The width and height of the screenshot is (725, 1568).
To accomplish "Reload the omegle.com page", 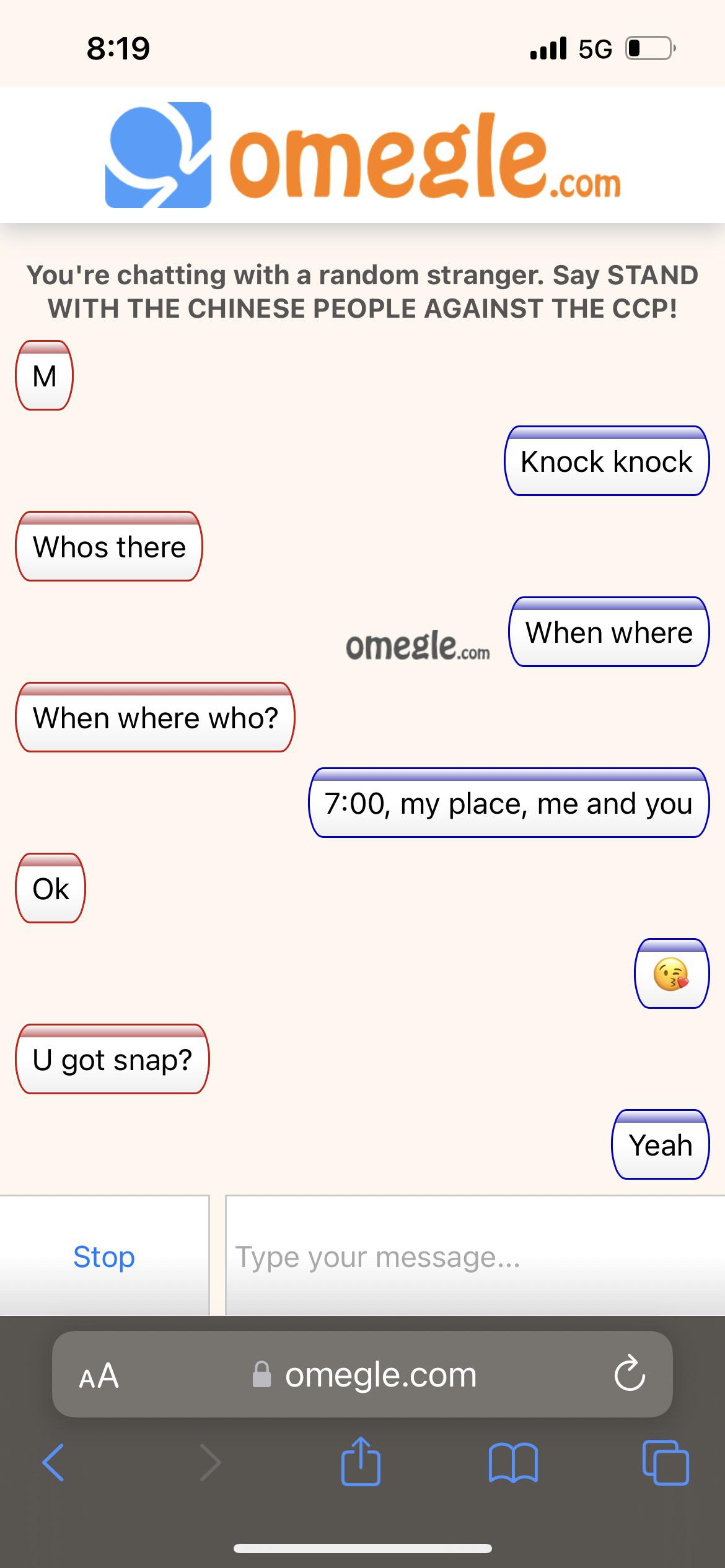I will coord(630,1374).
